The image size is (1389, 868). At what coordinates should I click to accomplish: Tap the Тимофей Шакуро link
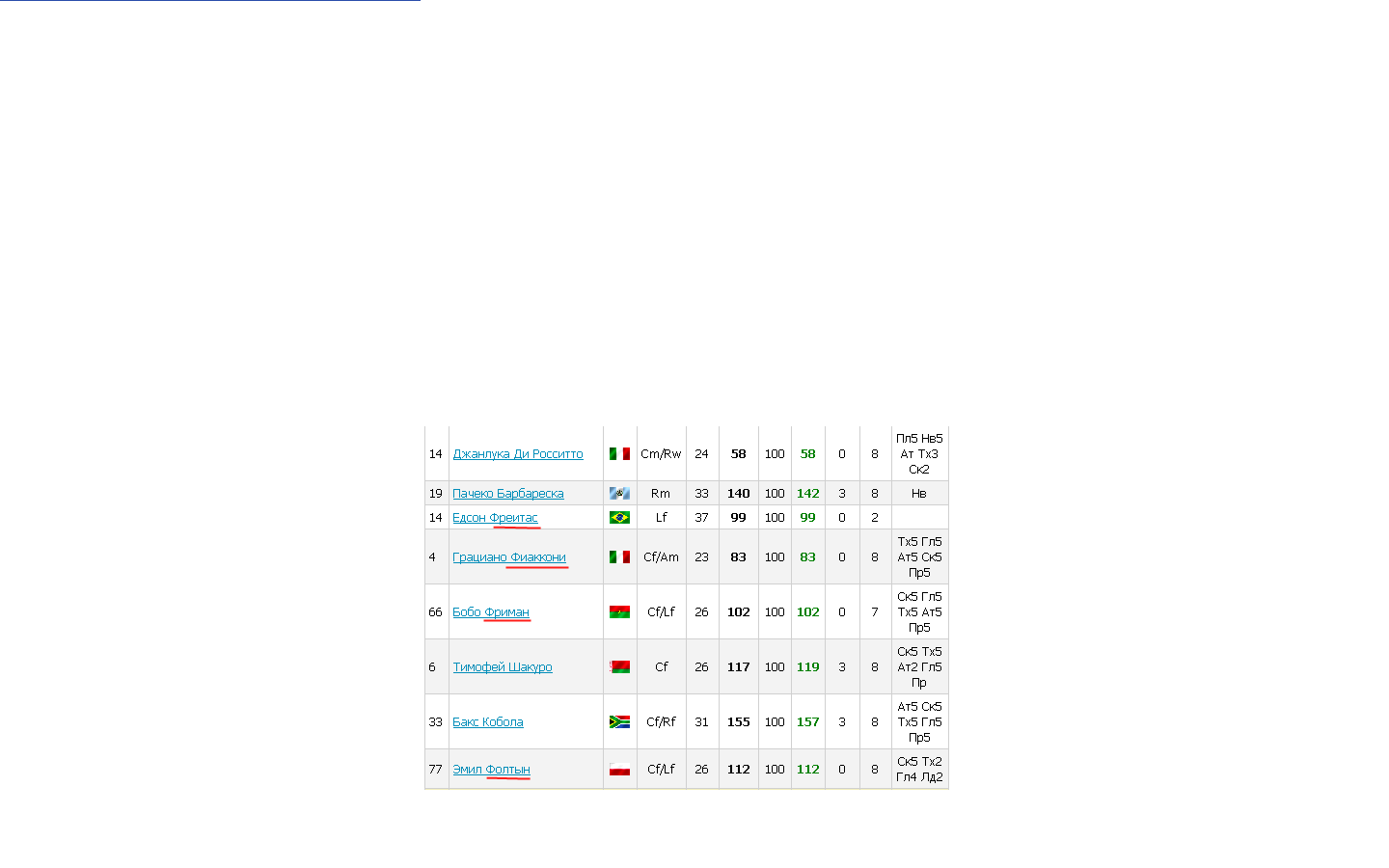click(x=502, y=667)
